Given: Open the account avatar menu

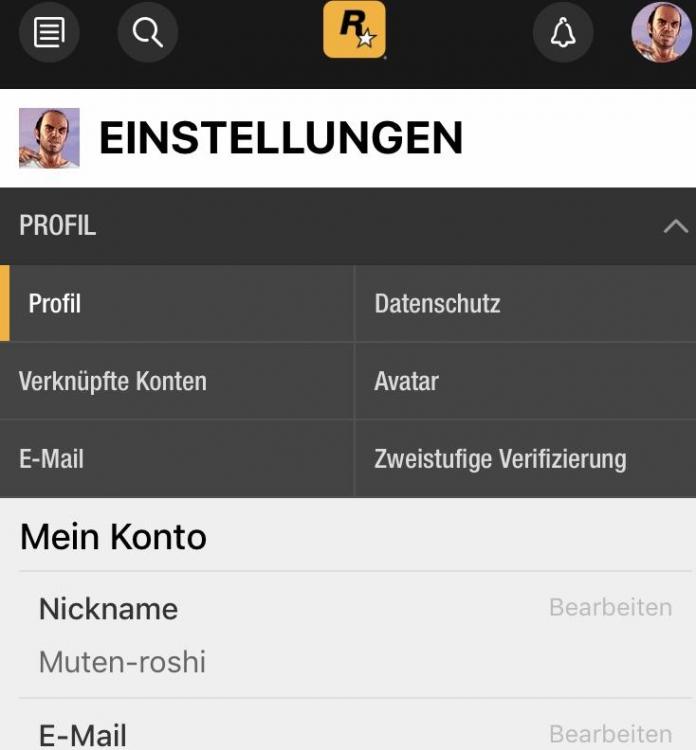Looking at the screenshot, I should click(x=661, y=32).
